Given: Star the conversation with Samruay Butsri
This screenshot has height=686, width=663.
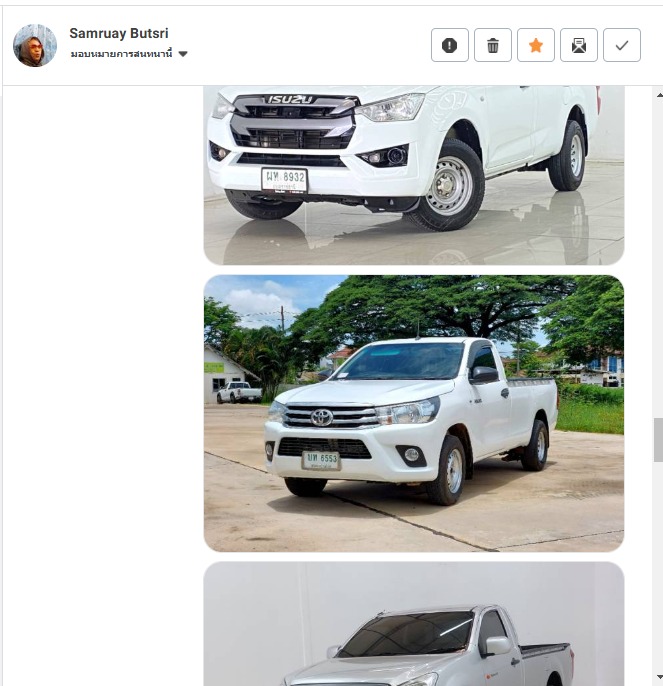Looking at the screenshot, I should [536, 45].
